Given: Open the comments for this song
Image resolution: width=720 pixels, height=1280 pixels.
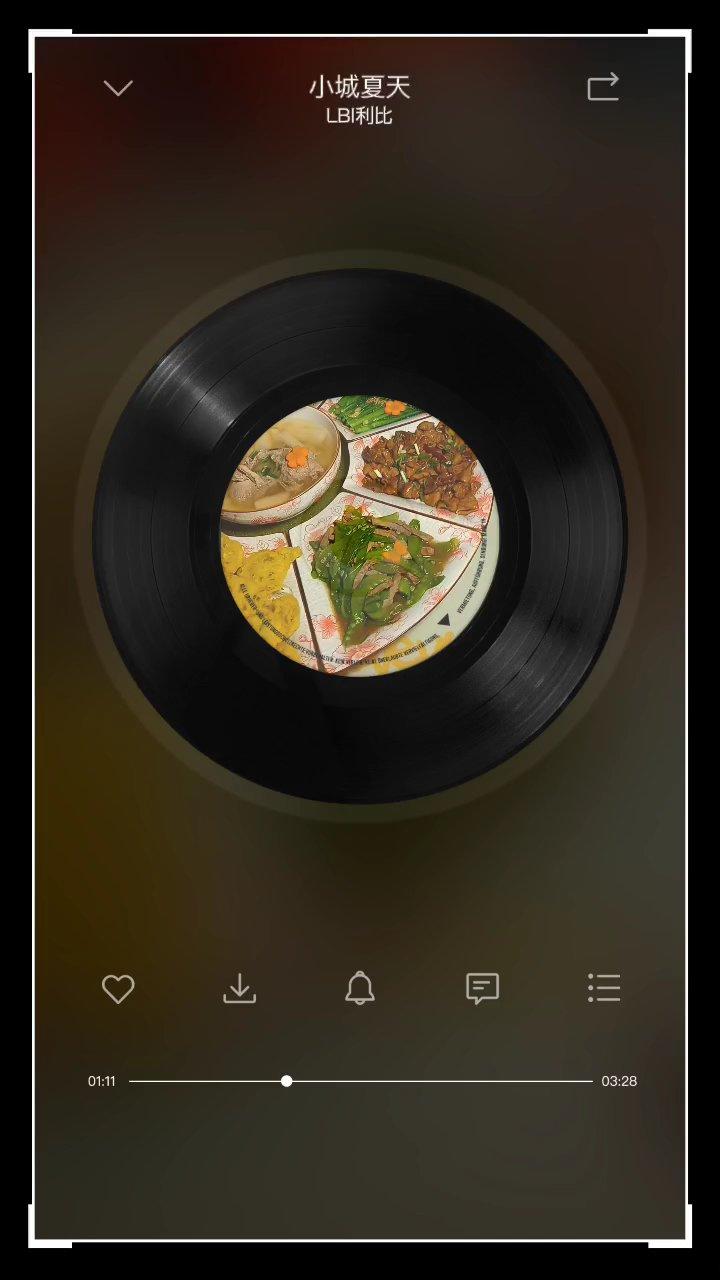Looking at the screenshot, I should [482, 989].
